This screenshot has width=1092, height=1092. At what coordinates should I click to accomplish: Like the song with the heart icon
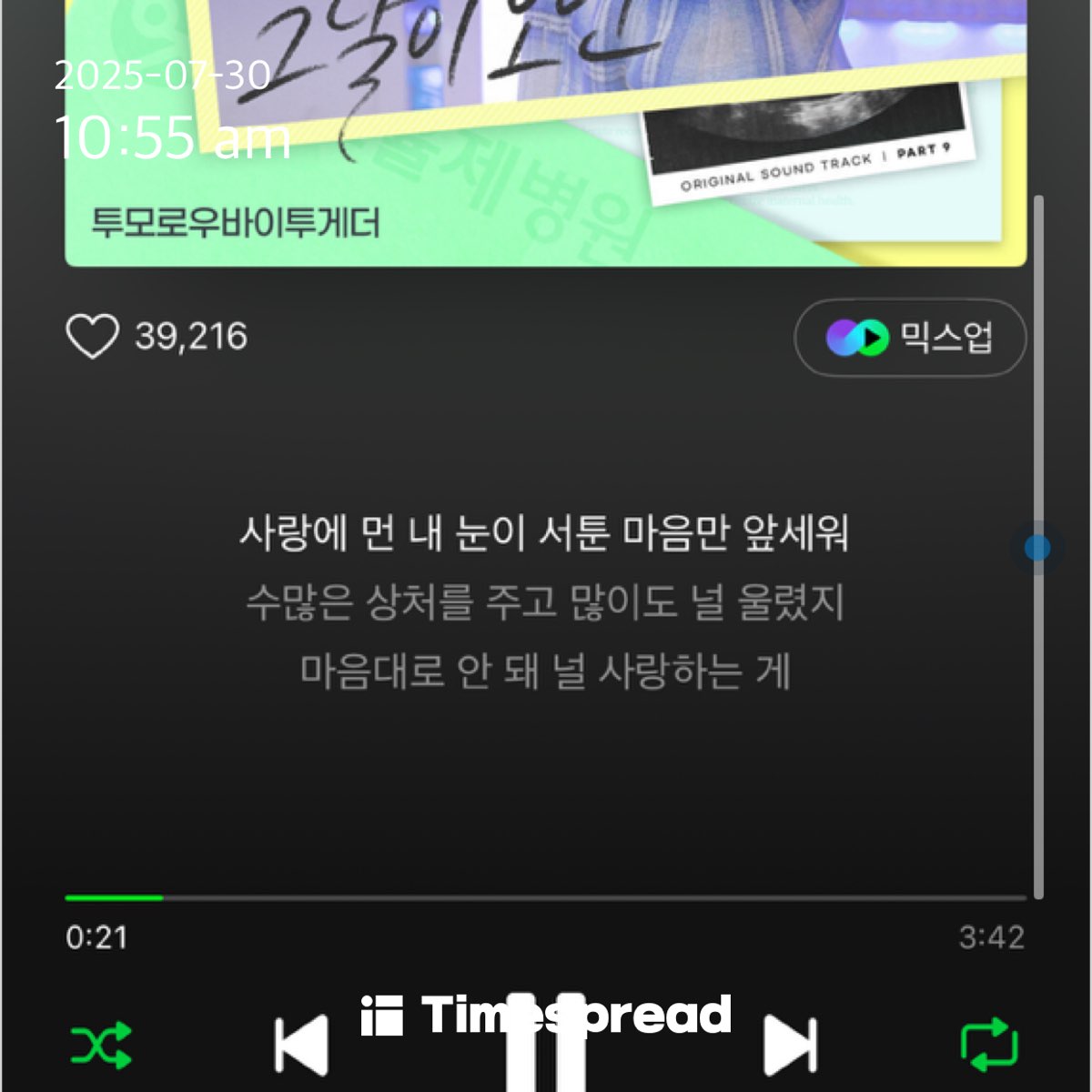[92, 336]
